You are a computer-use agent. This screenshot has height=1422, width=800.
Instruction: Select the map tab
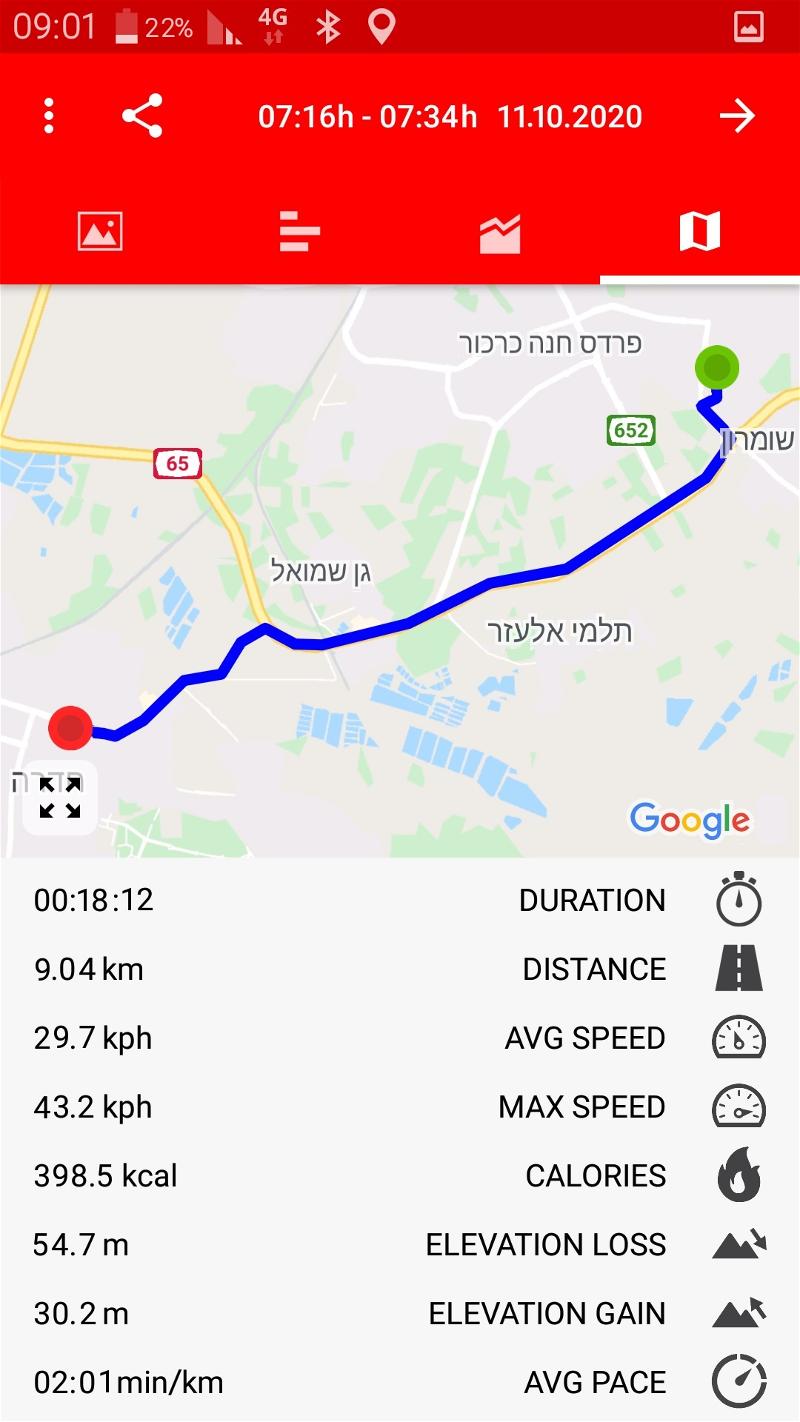(700, 232)
